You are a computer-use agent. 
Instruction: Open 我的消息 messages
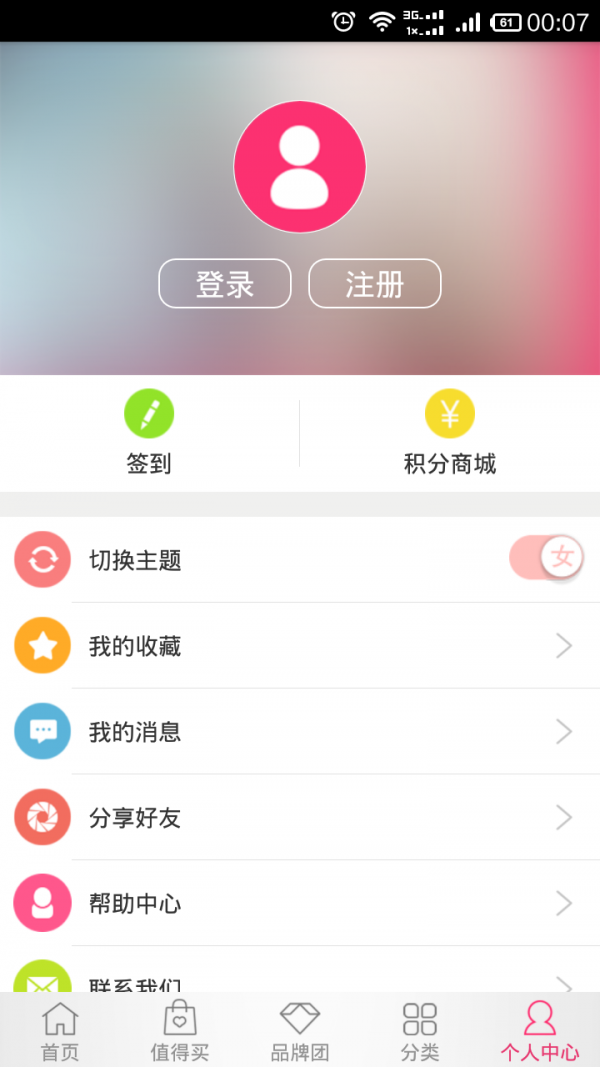[300, 732]
